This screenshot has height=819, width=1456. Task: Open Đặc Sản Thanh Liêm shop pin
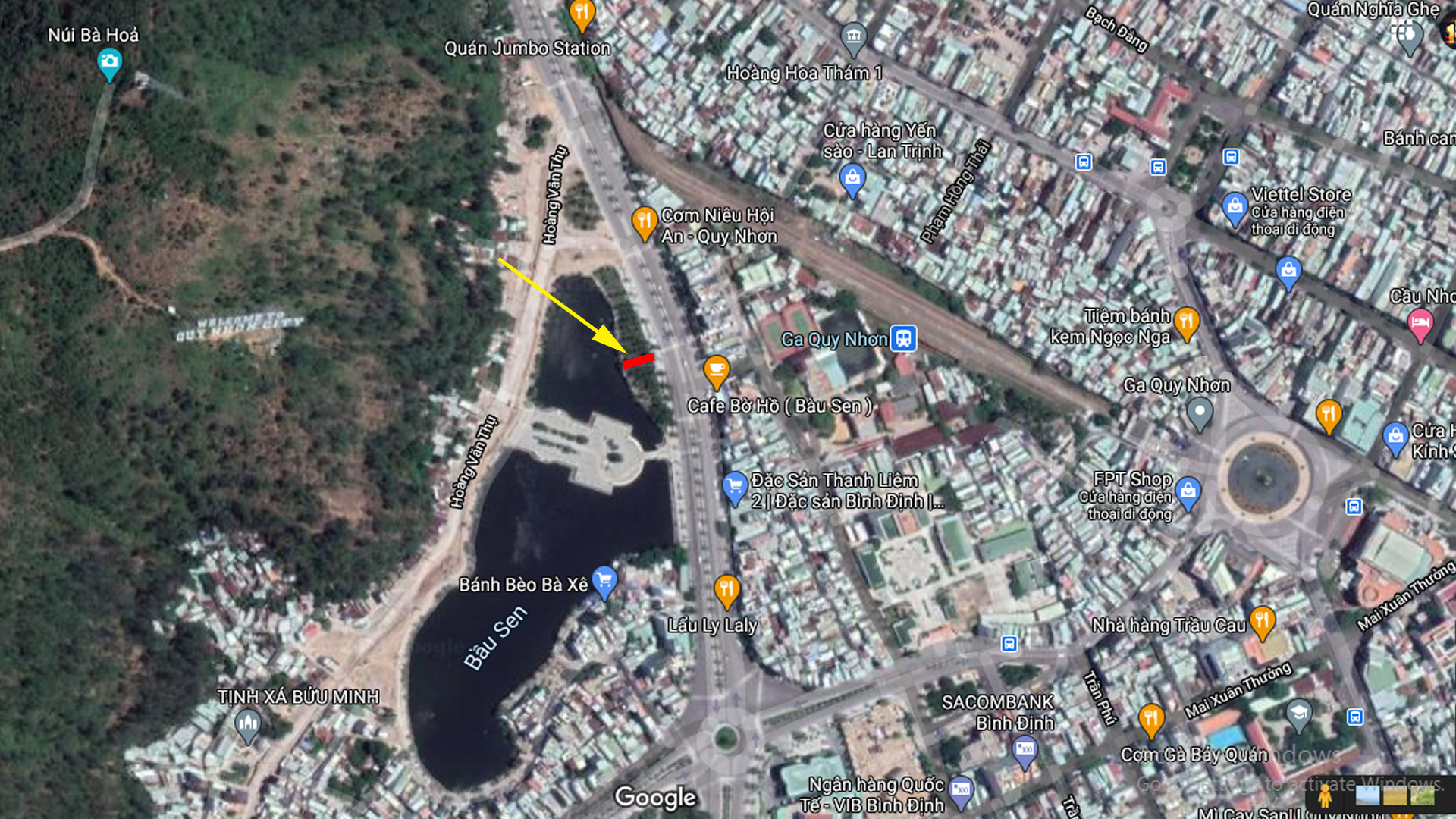tap(734, 487)
